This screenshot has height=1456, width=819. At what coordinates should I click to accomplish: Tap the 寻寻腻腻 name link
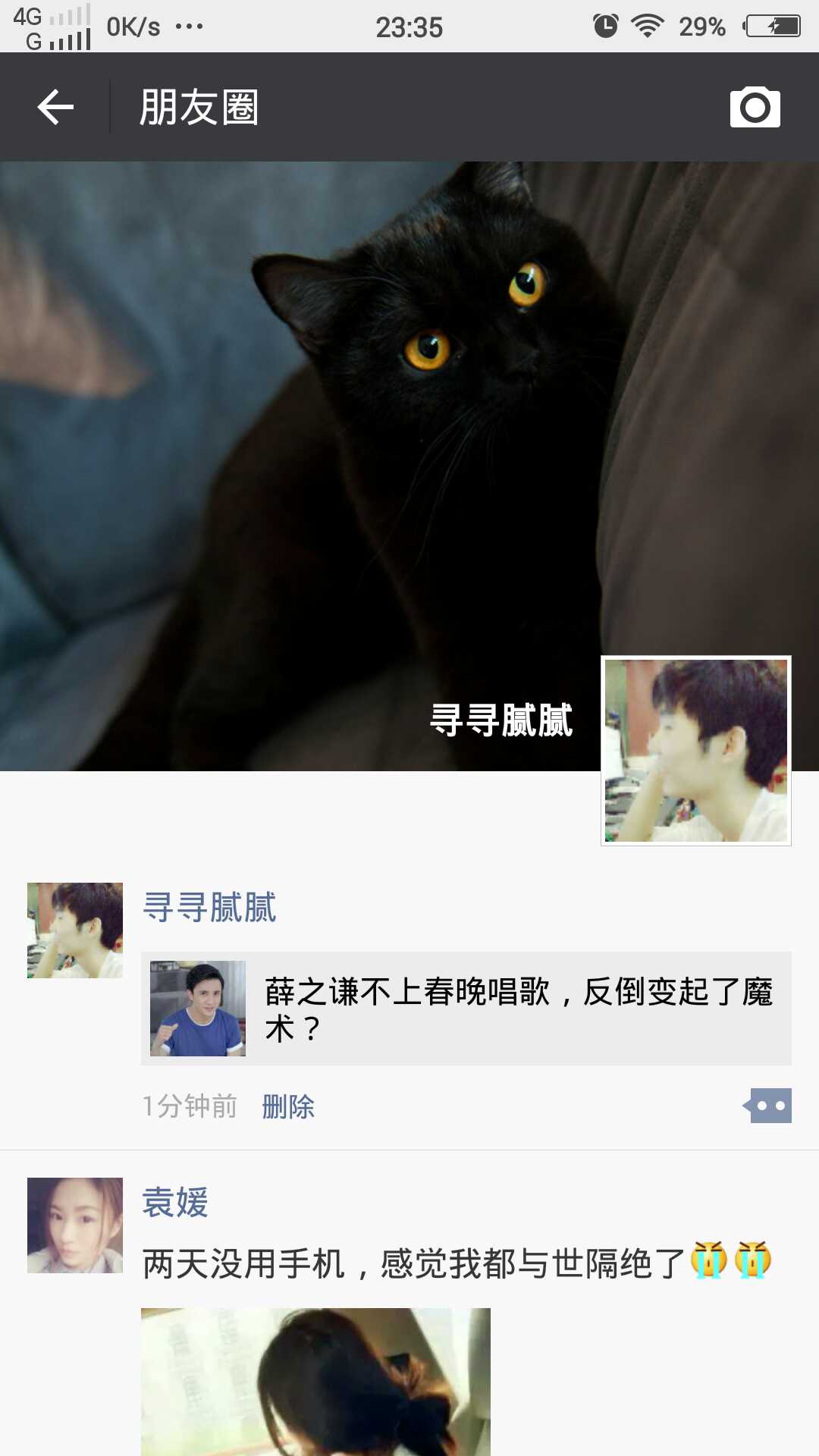click(x=209, y=908)
